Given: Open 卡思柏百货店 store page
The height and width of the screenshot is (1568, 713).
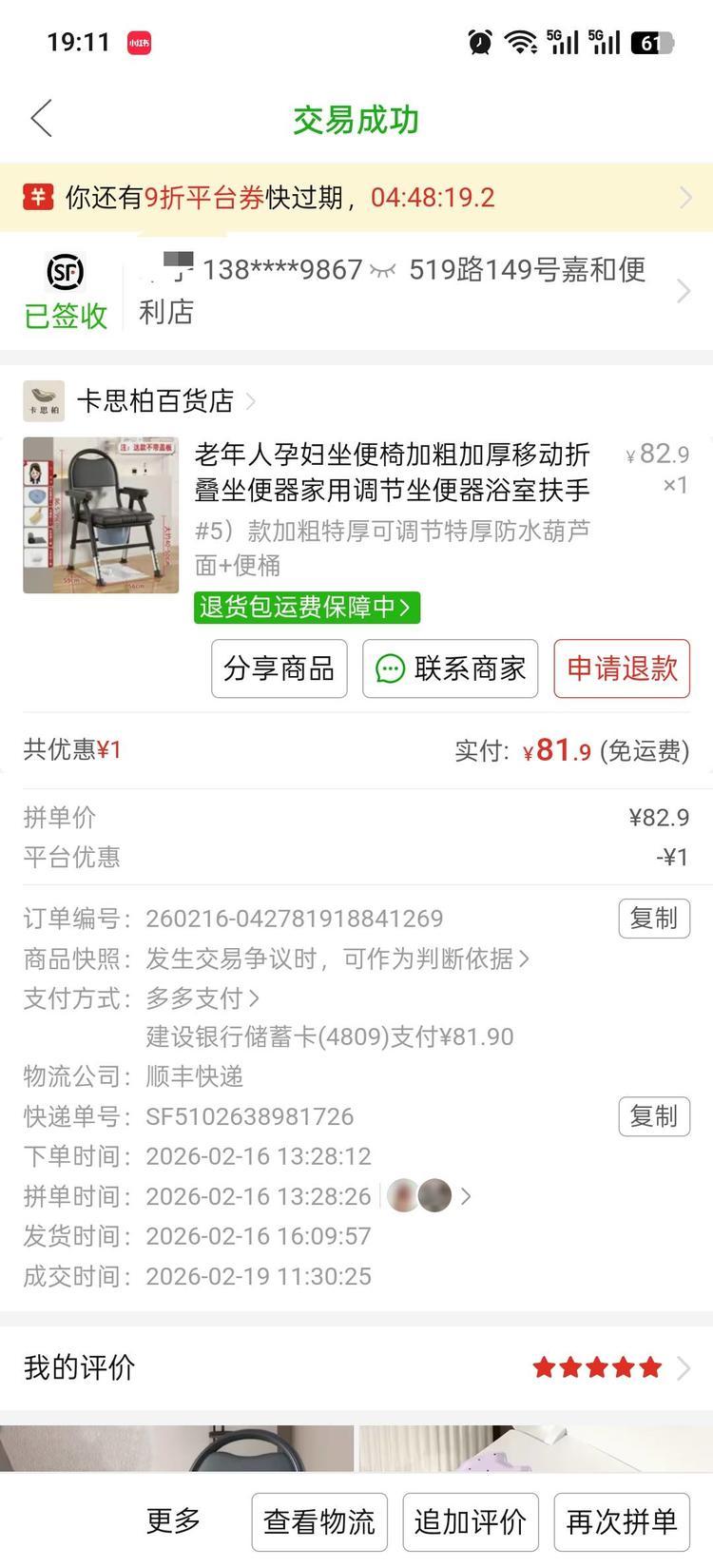Looking at the screenshot, I should coord(155,401).
